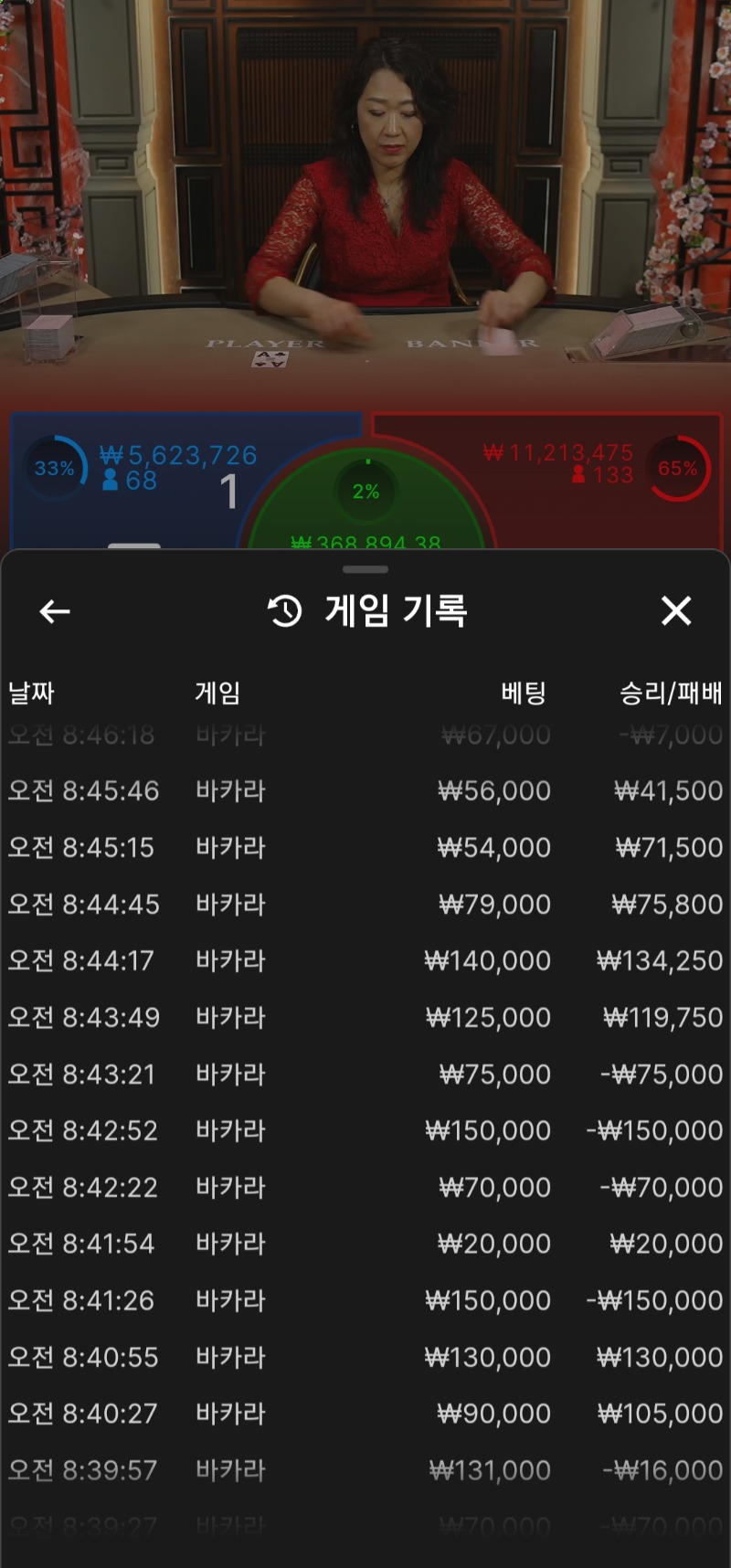
Task: View the 오전 8:41:26 round details
Action: [x=365, y=1300]
